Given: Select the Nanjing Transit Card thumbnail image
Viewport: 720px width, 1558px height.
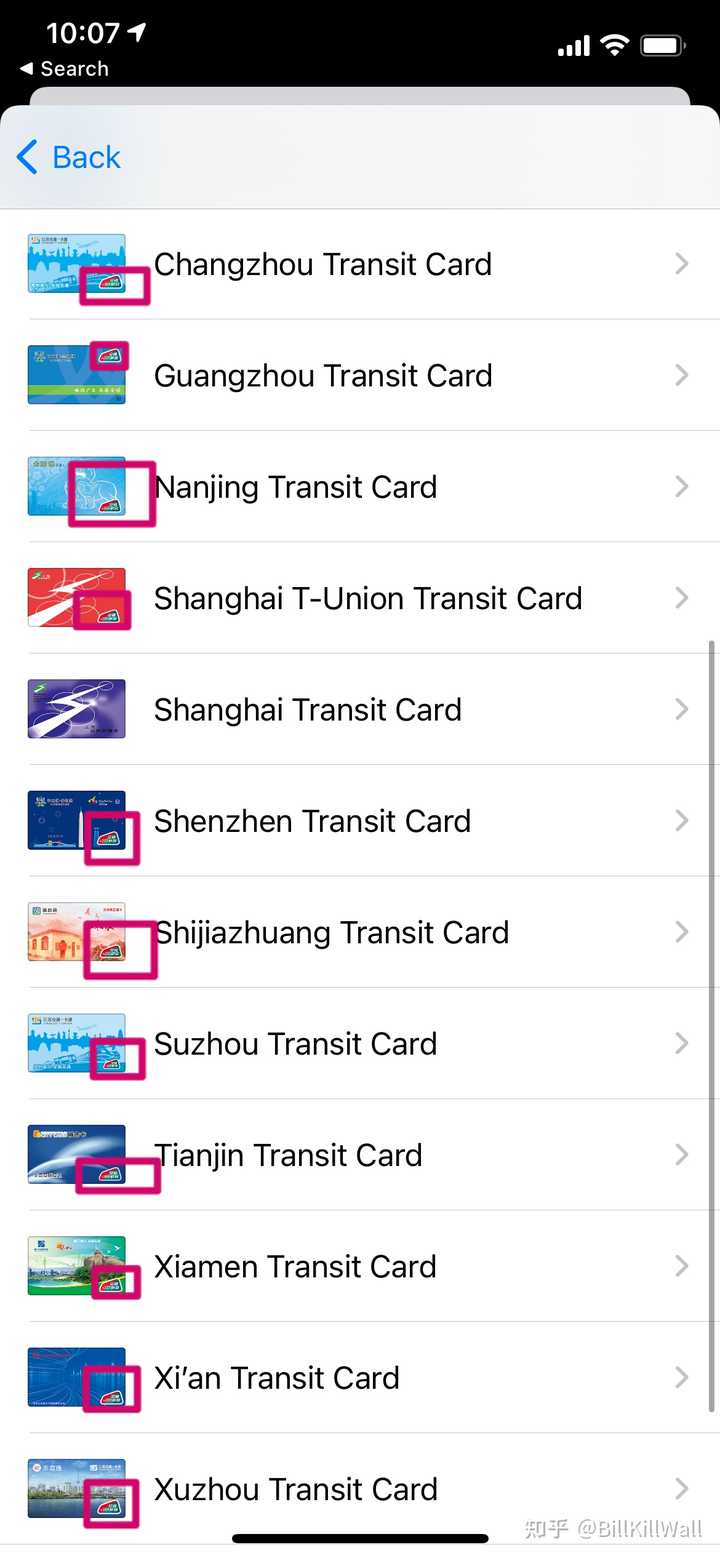Looking at the screenshot, I should click(x=76, y=487).
